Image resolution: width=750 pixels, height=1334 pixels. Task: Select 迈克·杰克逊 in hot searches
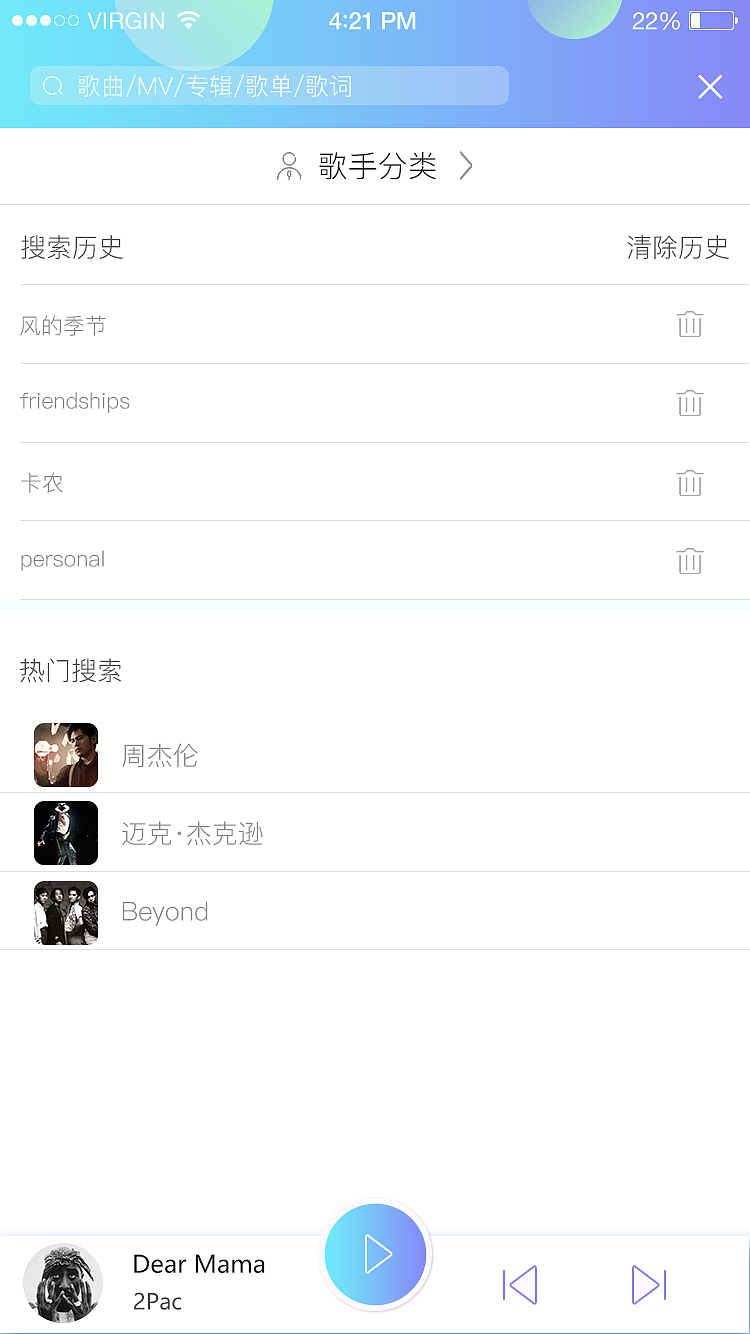[x=192, y=833]
